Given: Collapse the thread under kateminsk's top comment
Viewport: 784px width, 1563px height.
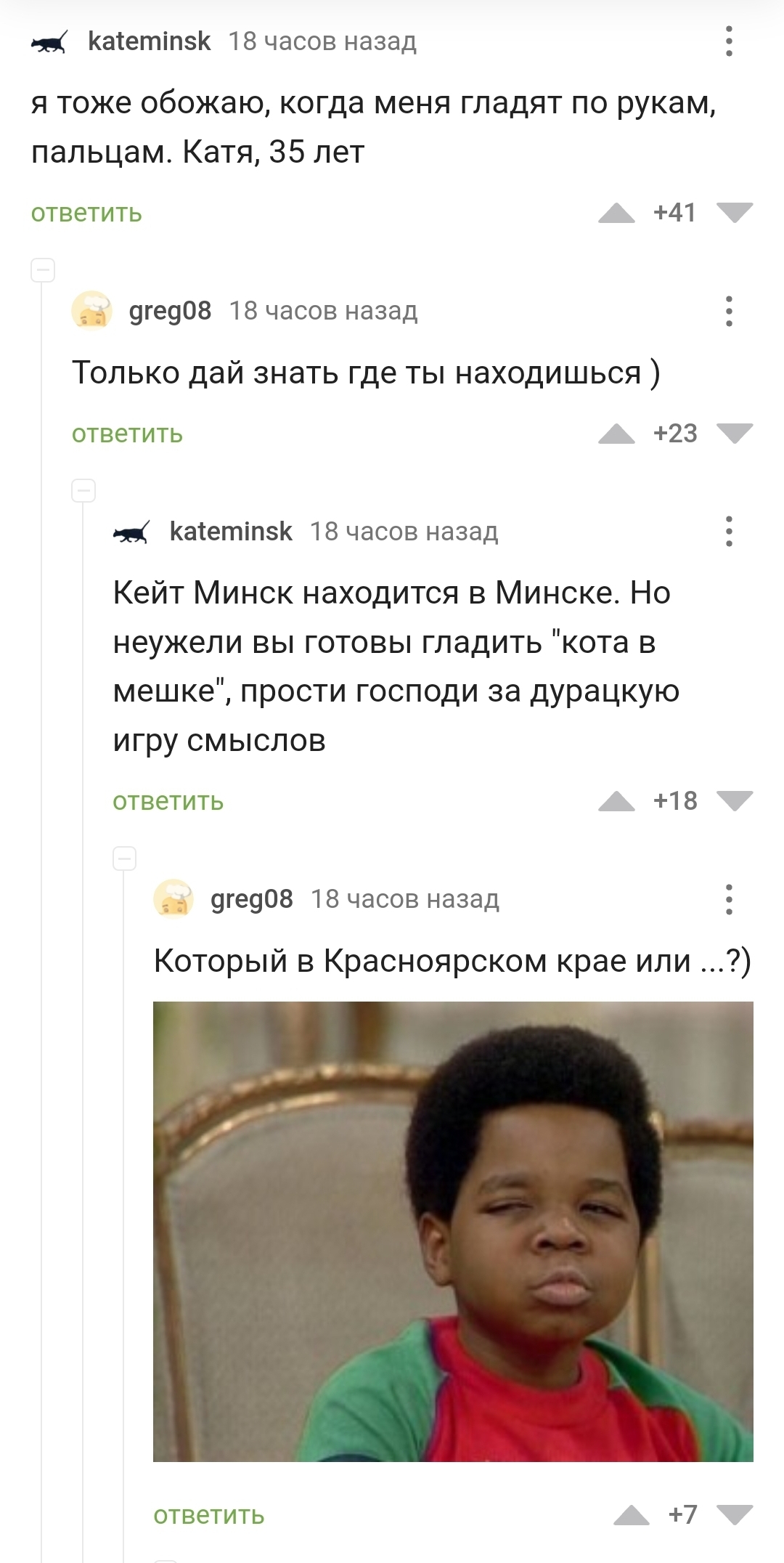Looking at the screenshot, I should [x=43, y=270].
